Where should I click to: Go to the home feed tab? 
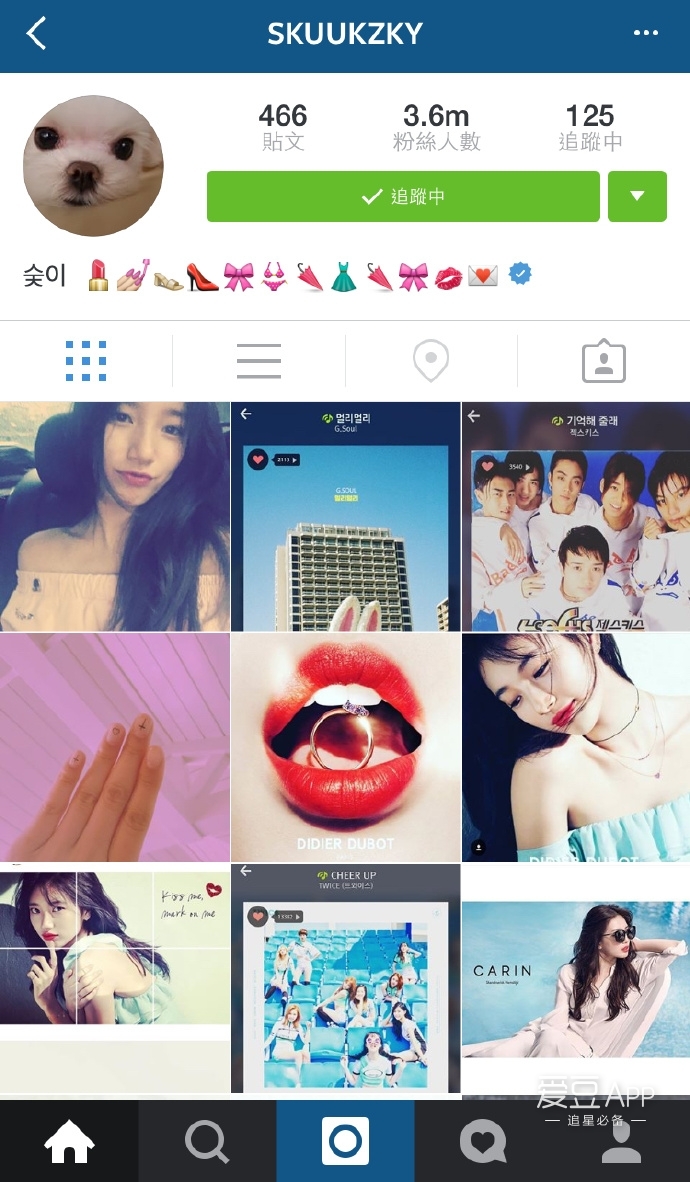pyautogui.click(x=69, y=1142)
